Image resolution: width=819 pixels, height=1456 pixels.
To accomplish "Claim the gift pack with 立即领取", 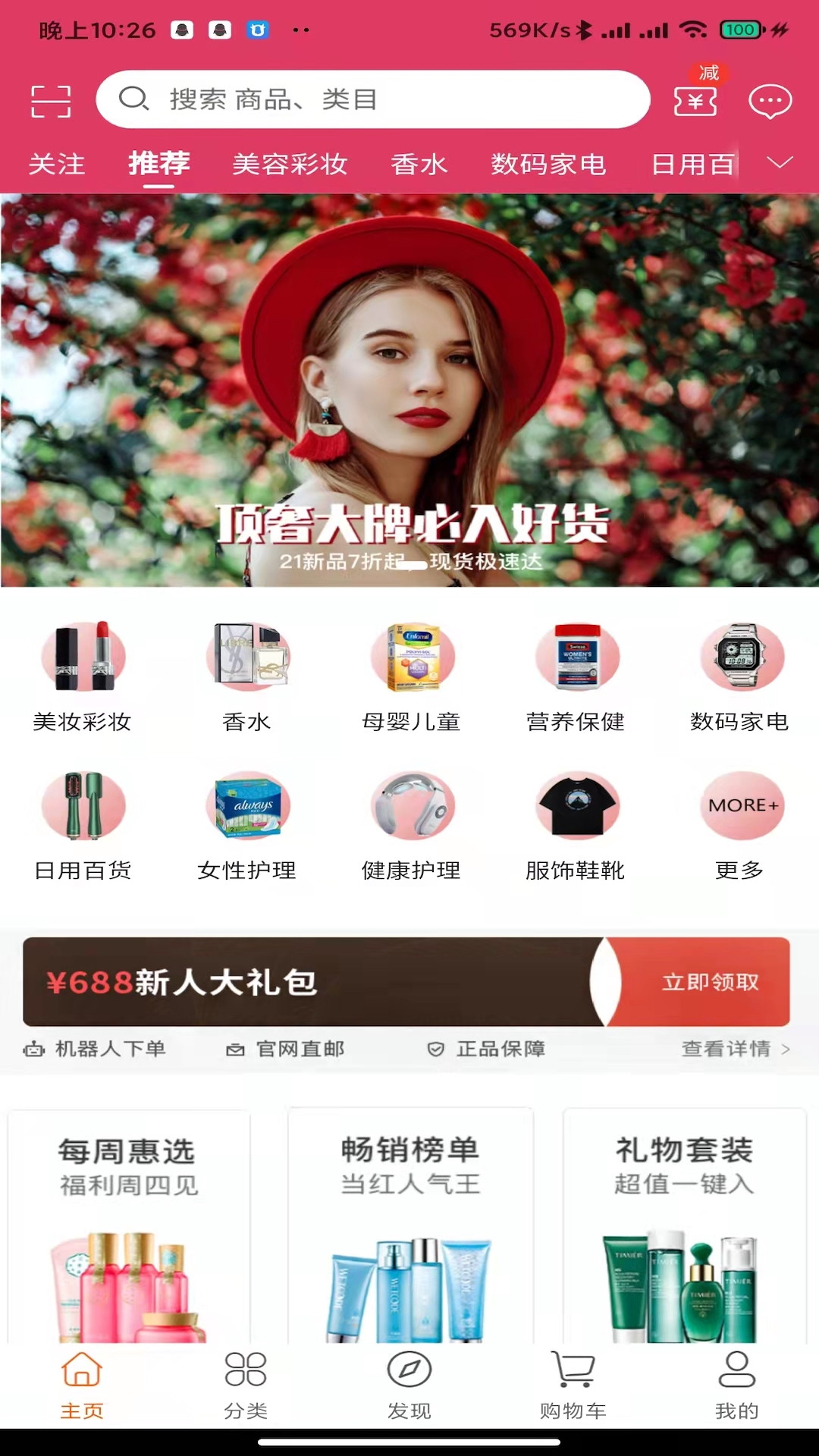I will tap(709, 982).
